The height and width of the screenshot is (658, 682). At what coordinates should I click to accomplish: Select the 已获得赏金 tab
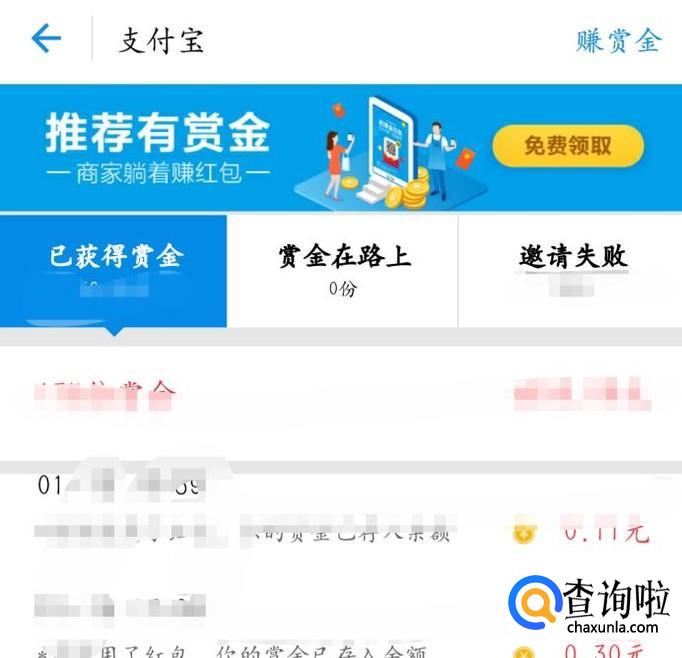[x=114, y=270]
